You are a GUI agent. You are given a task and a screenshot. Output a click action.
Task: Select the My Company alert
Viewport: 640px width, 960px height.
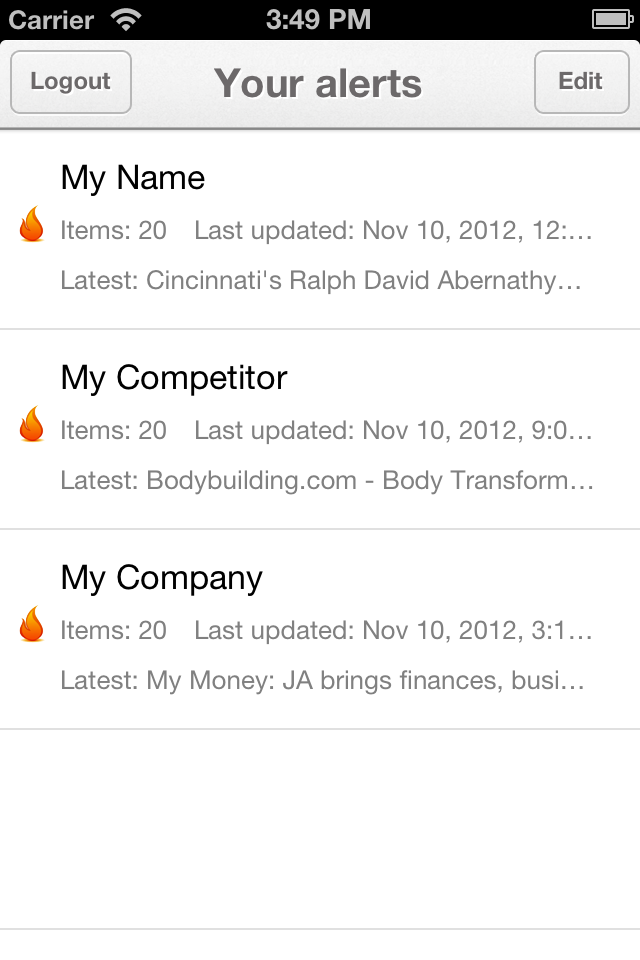320,630
